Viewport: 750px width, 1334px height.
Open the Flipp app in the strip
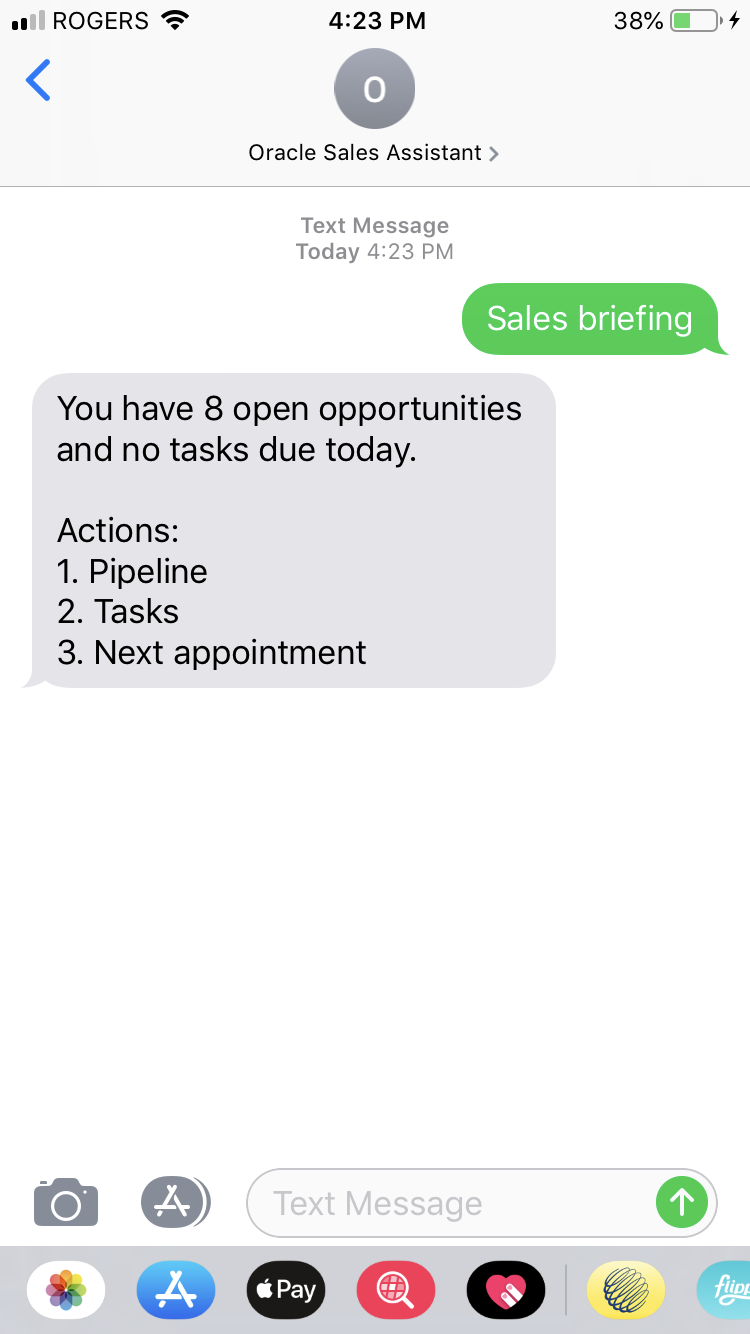click(x=726, y=1290)
